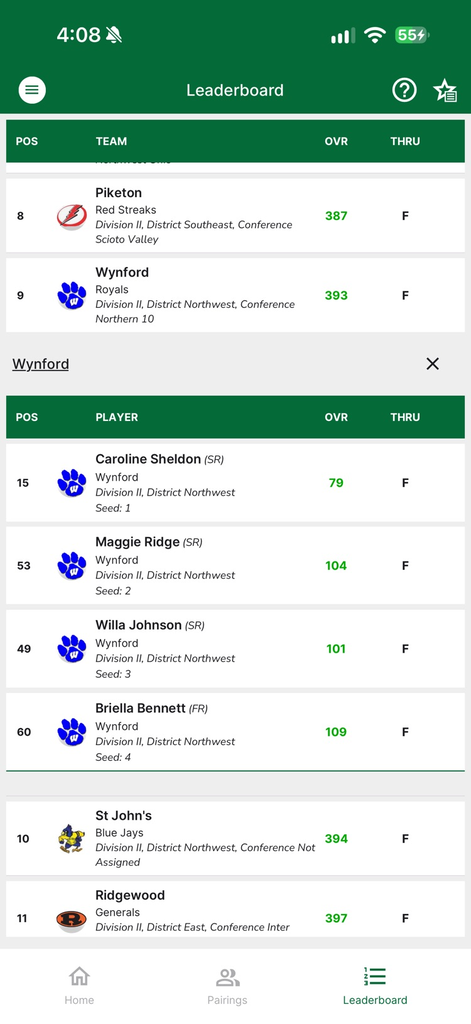The width and height of the screenshot is (471, 1024).
Task: Open the hamburger menu button
Action: 32,90
